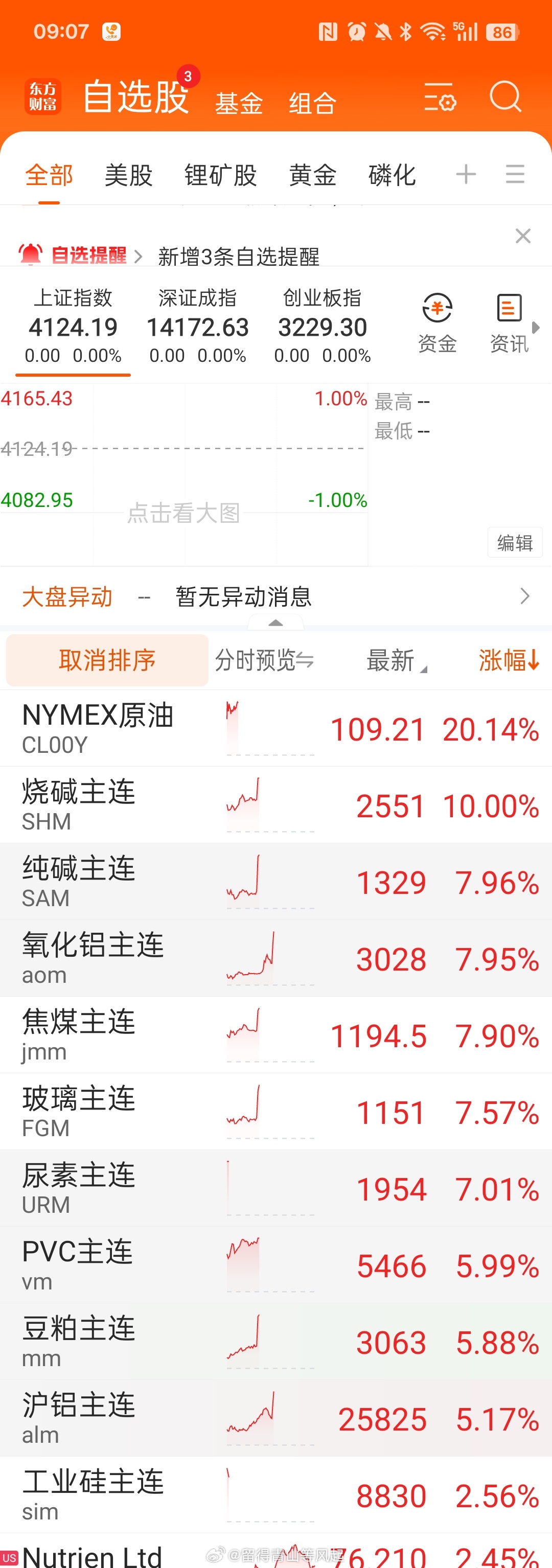Open the watchlist settings icon

tap(440, 98)
